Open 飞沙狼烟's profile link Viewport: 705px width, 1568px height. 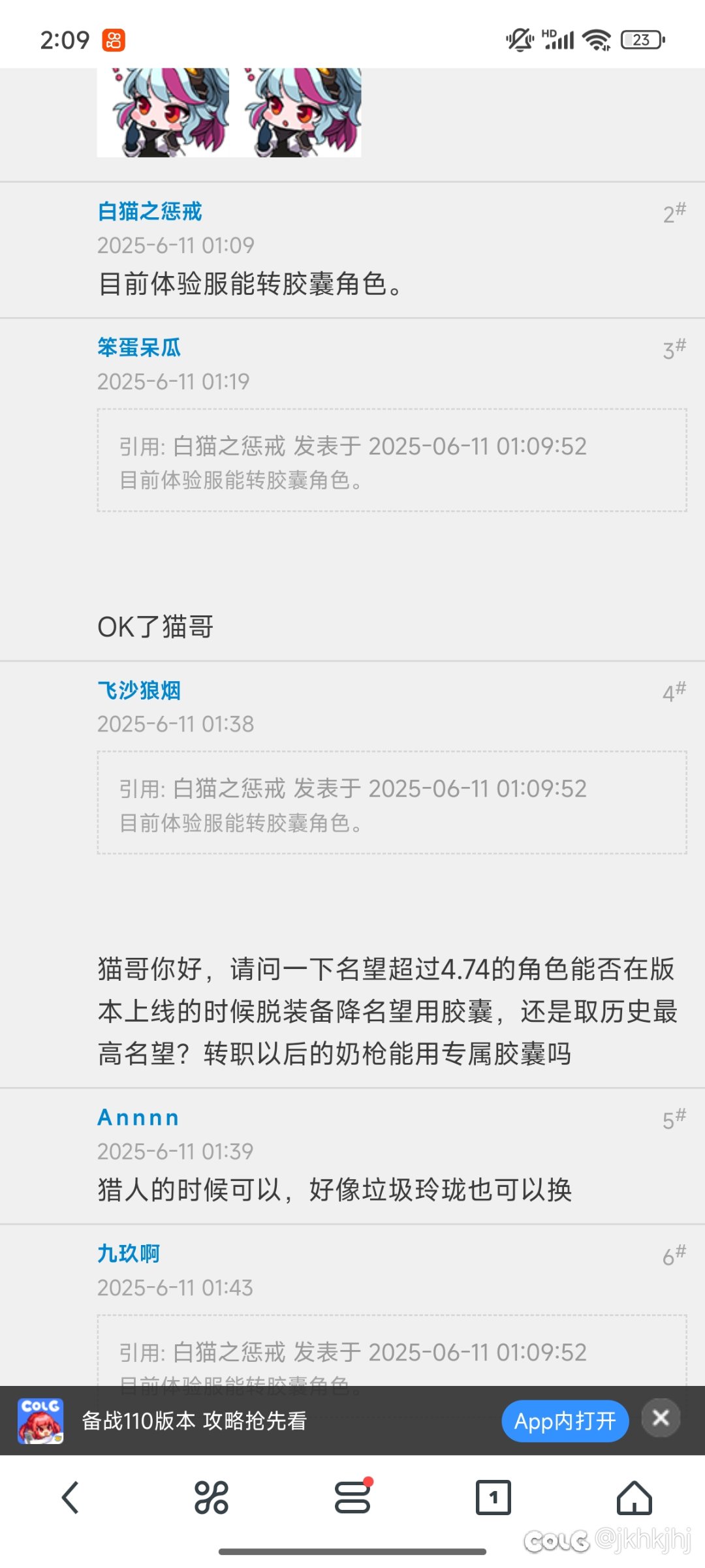coord(139,690)
